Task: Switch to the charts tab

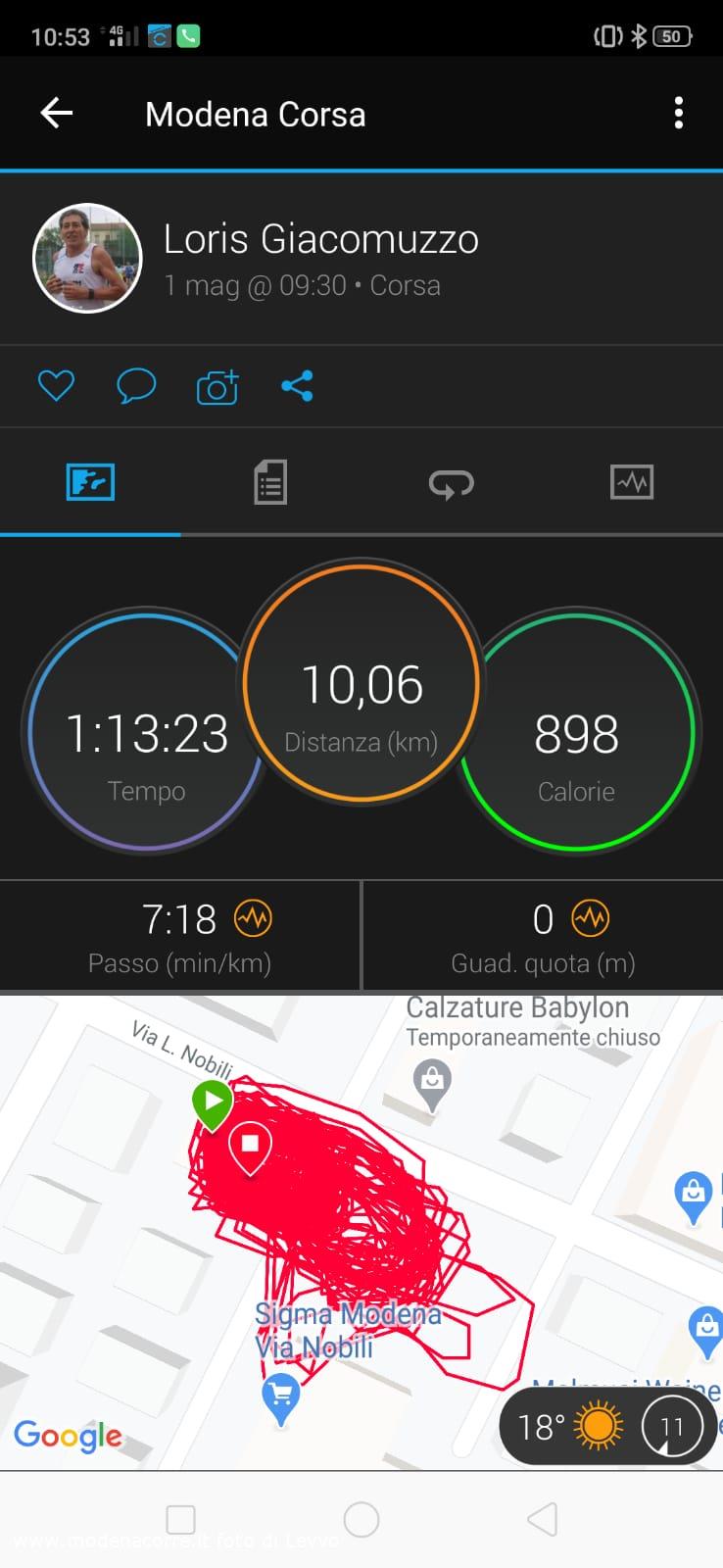Action: [x=632, y=482]
